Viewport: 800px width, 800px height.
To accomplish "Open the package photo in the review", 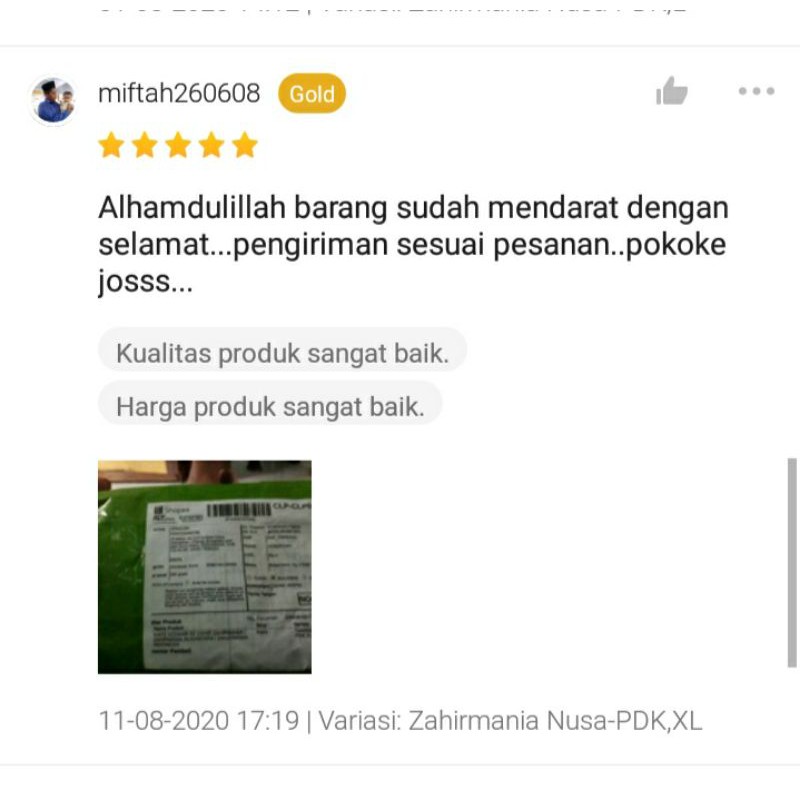I will 205,566.
